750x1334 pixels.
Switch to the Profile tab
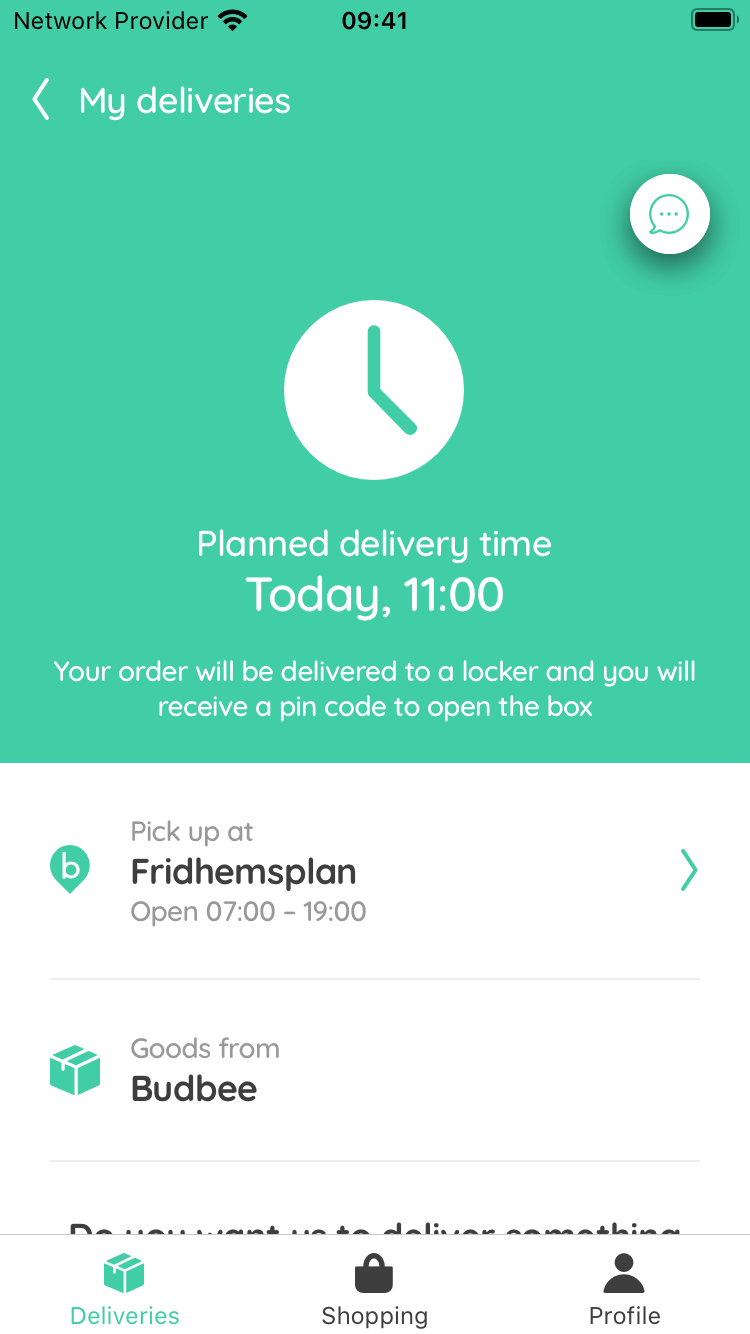[x=624, y=1289]
